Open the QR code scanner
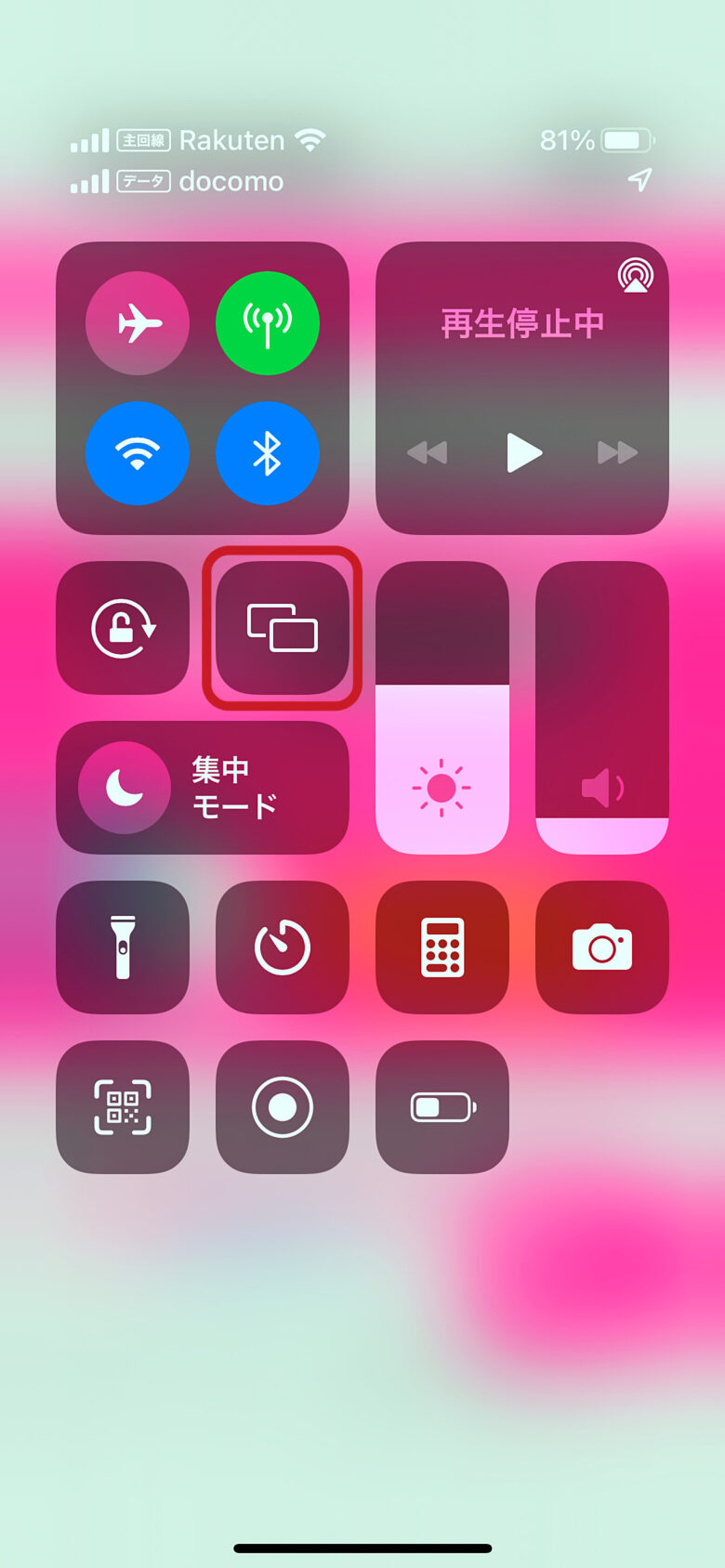 coord(123,1107)
